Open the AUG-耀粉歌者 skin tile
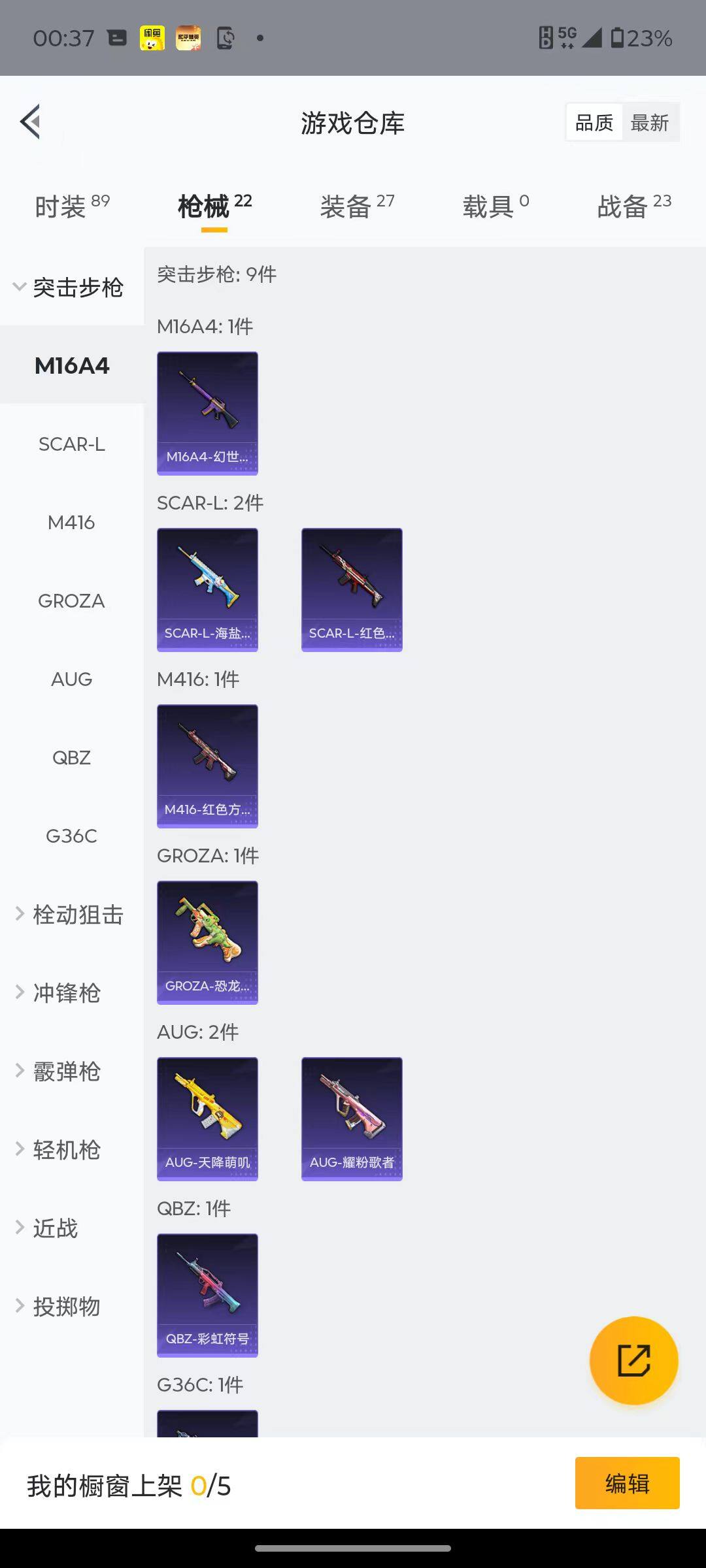This screenshot has height=1568, width=706. (352, 1119)
